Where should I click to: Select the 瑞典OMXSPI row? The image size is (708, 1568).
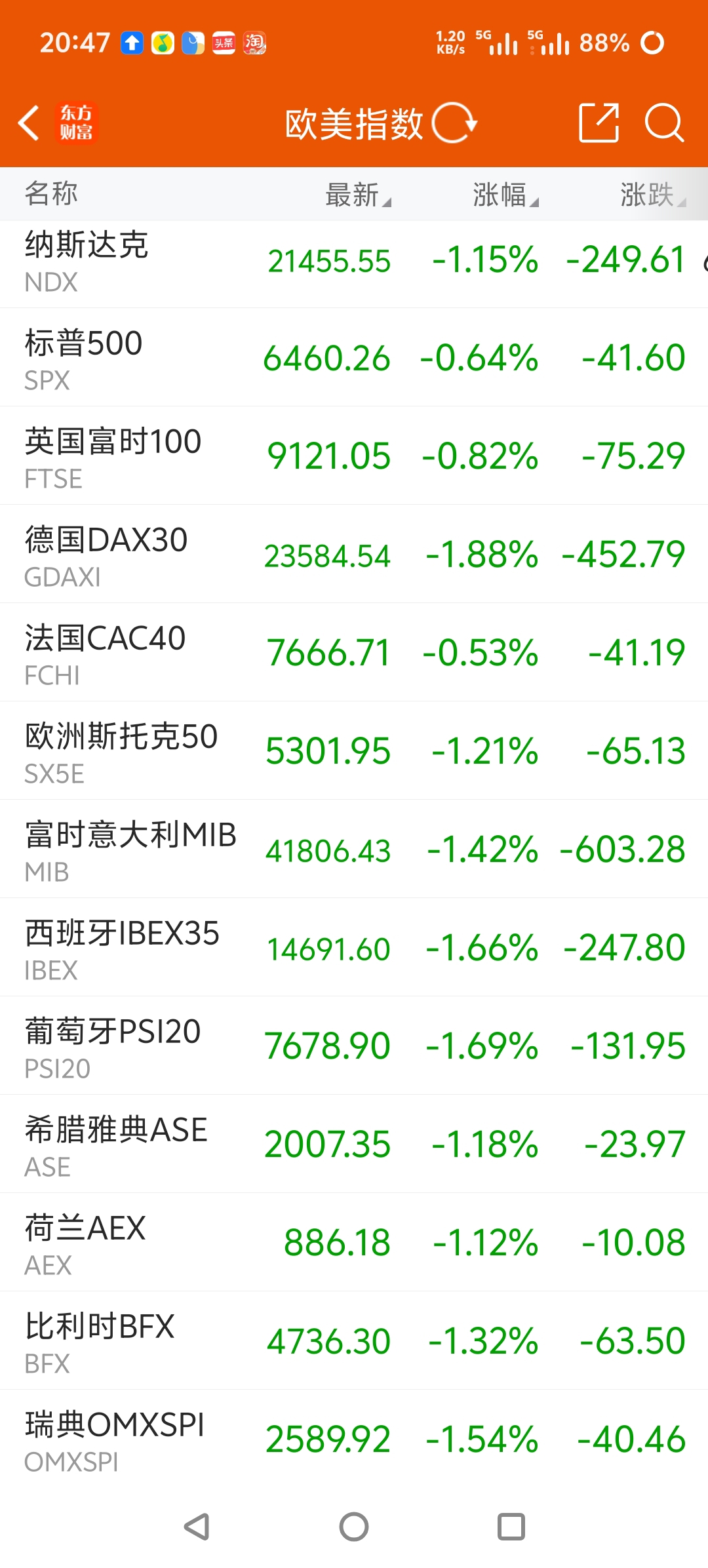(354, 1439)
